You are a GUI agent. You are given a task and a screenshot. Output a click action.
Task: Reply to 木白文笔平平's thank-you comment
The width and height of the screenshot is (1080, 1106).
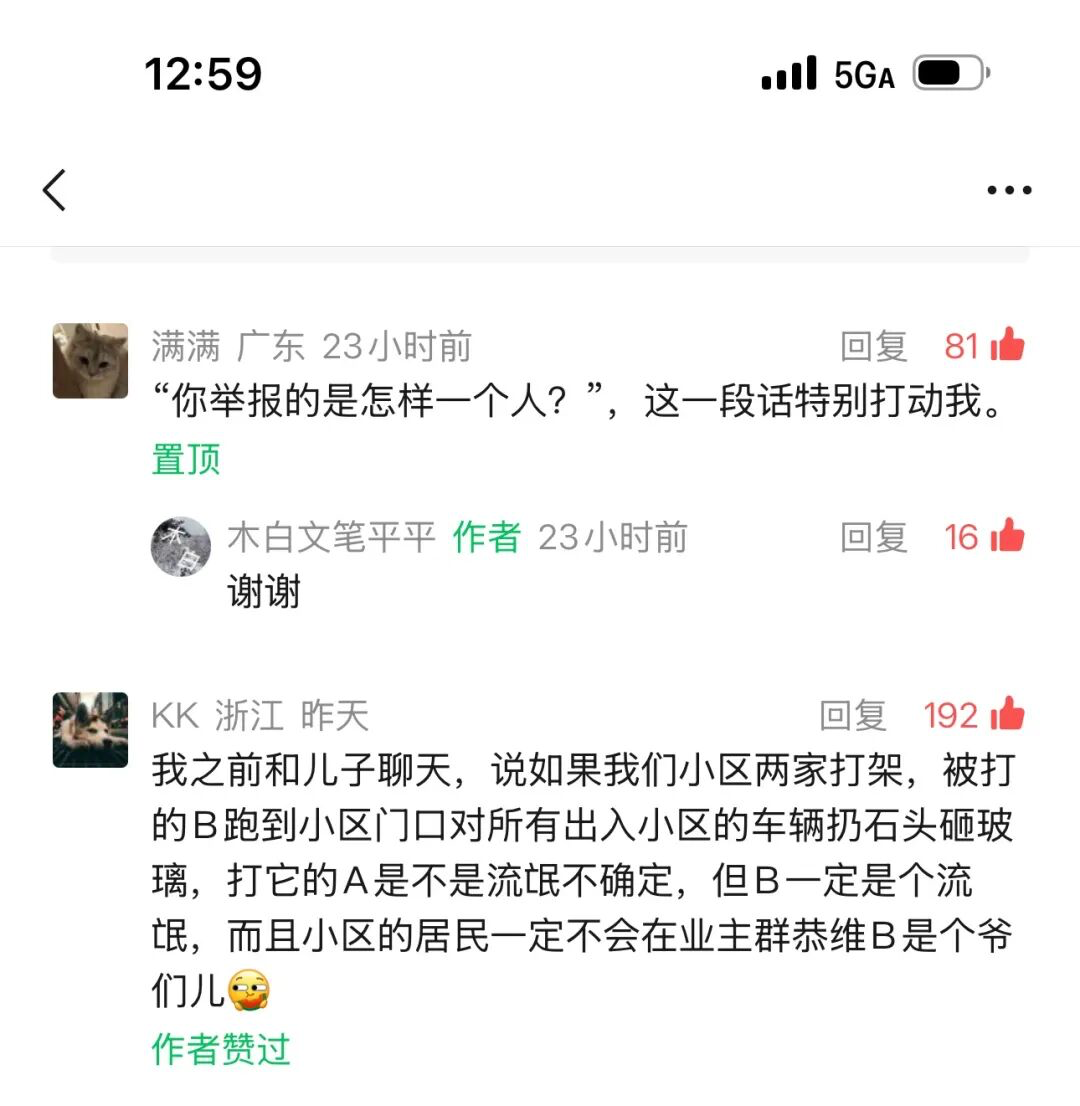(x=873, y=537)
